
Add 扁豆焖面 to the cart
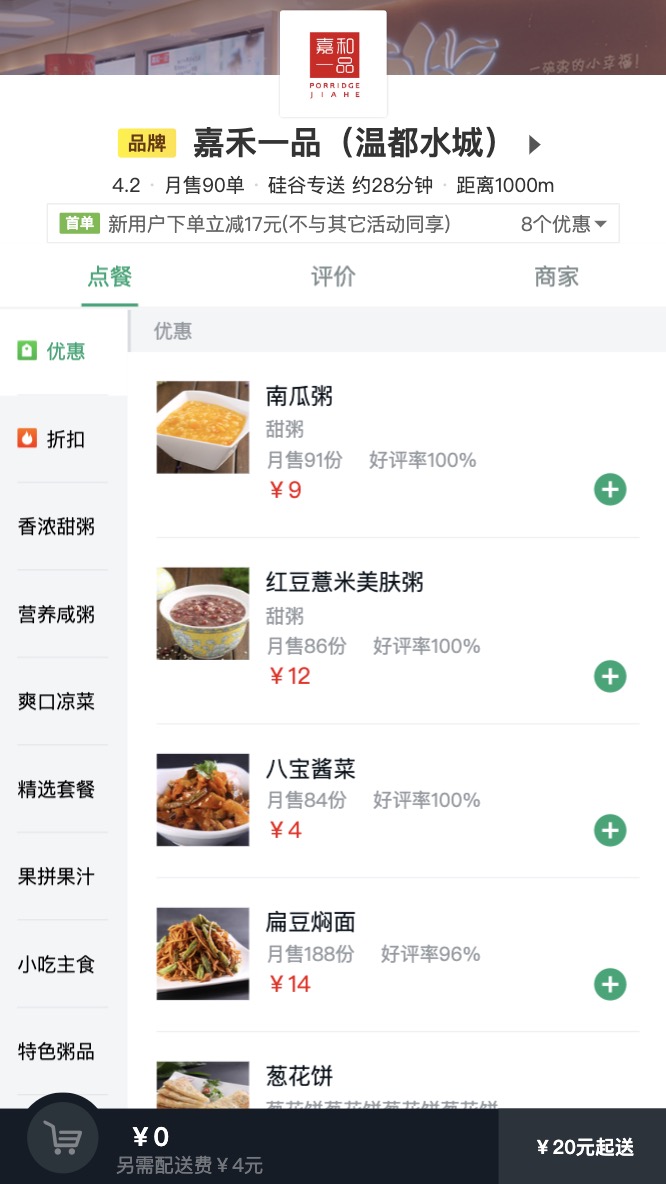click(610, 984)
